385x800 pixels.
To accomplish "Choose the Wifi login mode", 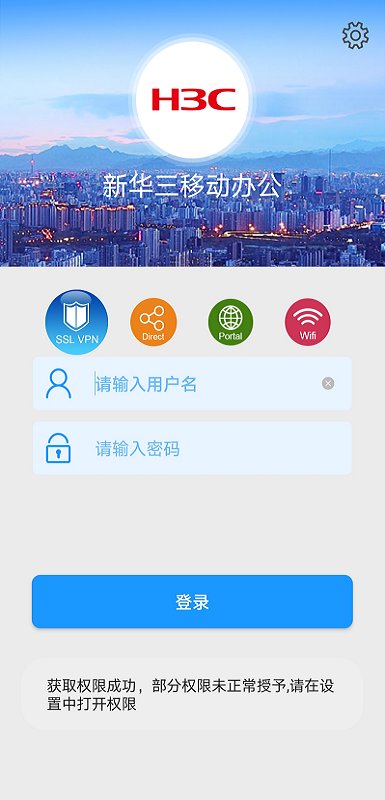I will [307, 322].
